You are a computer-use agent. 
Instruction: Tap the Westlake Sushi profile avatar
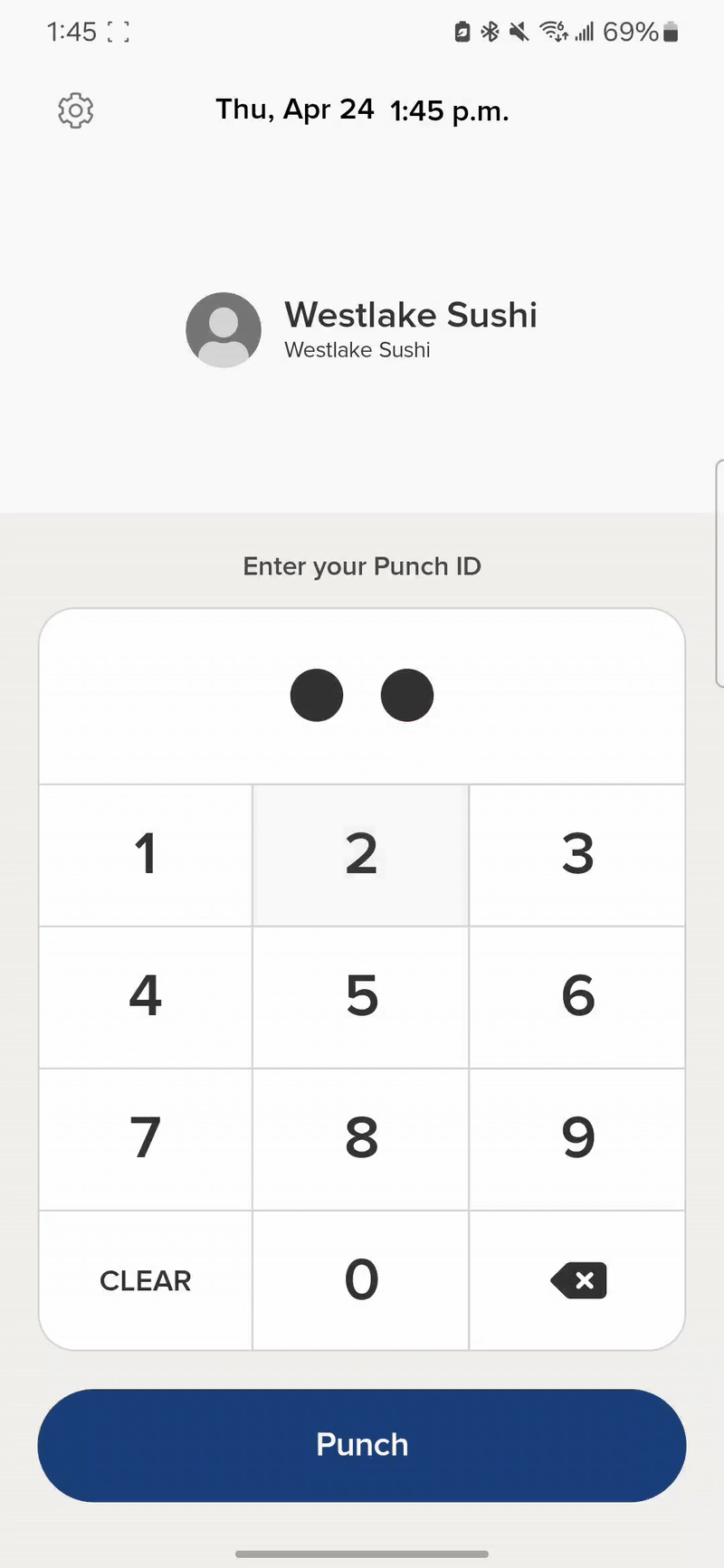(223, 329)
